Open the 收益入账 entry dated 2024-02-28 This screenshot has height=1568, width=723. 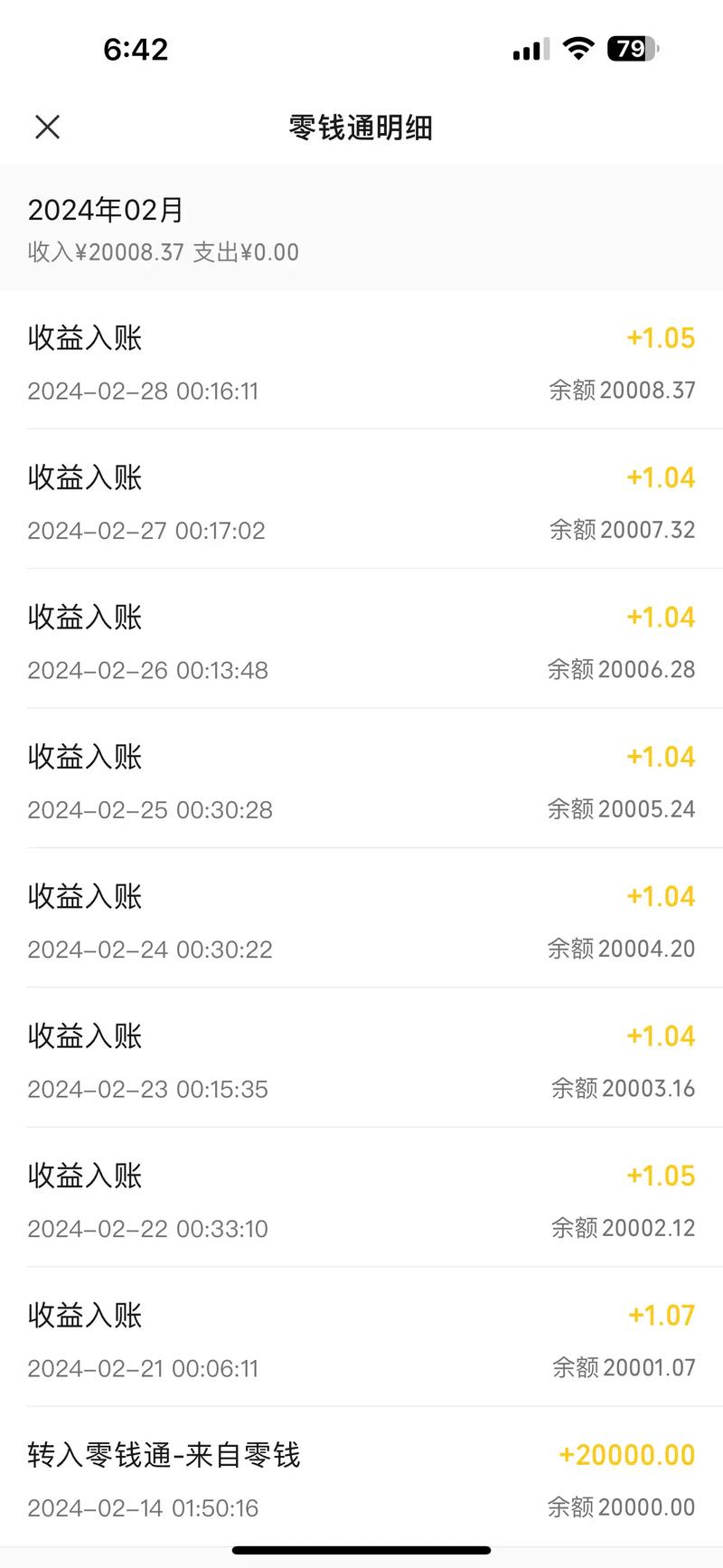pos(361,362)
